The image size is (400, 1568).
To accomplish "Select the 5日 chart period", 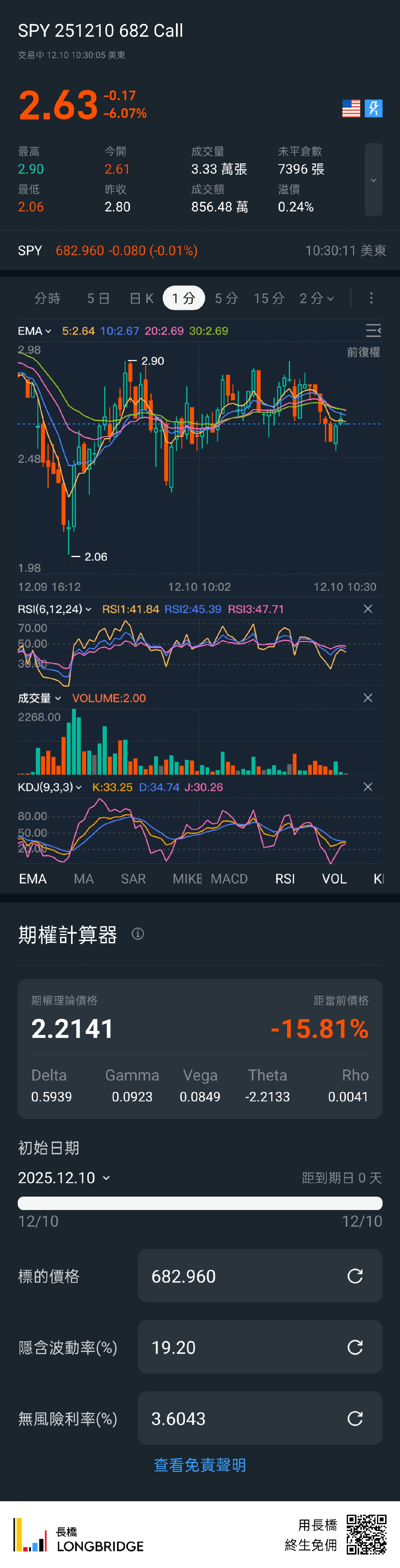I will 98,298.
